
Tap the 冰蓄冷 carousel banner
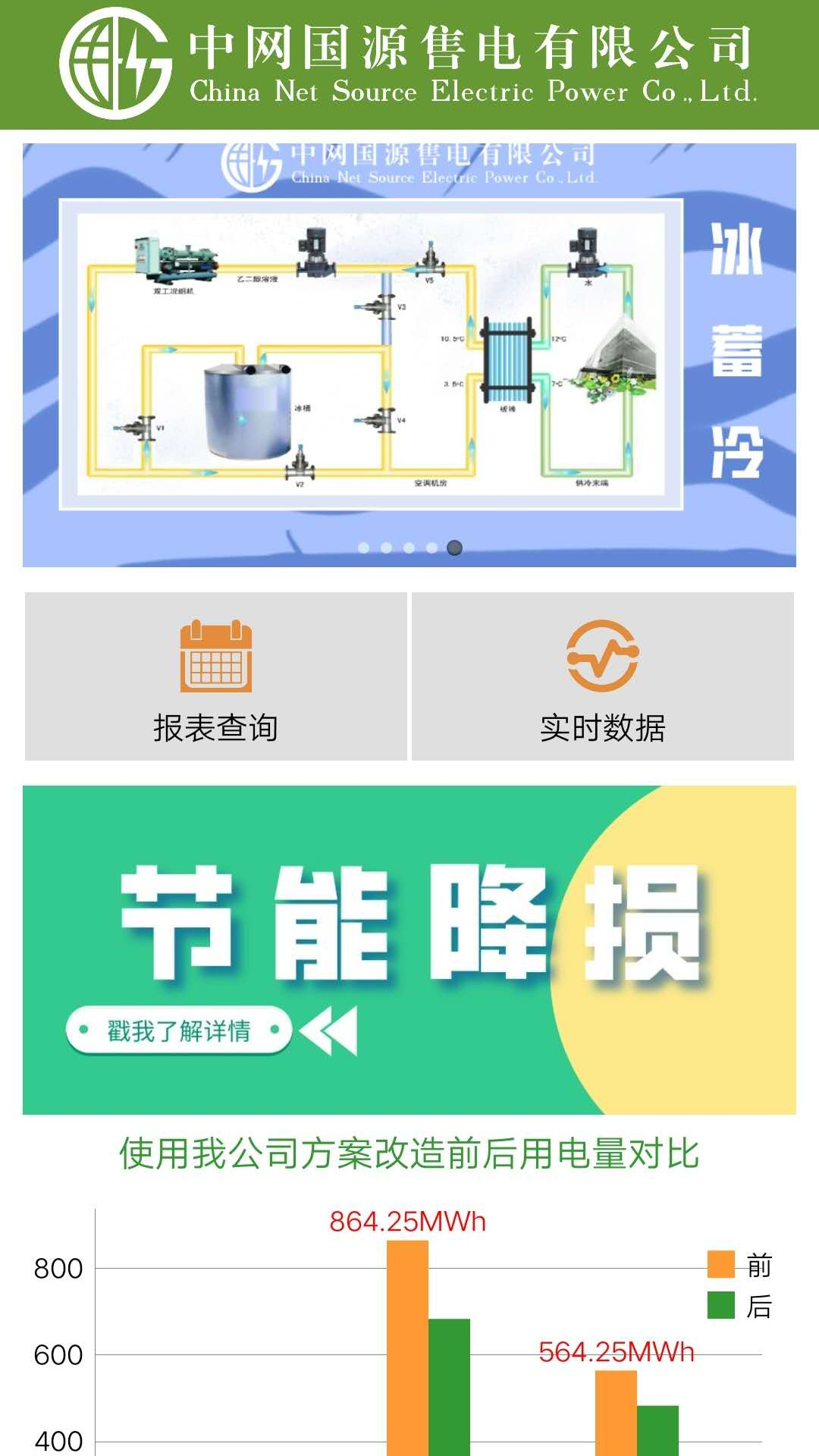pos(409,354)
